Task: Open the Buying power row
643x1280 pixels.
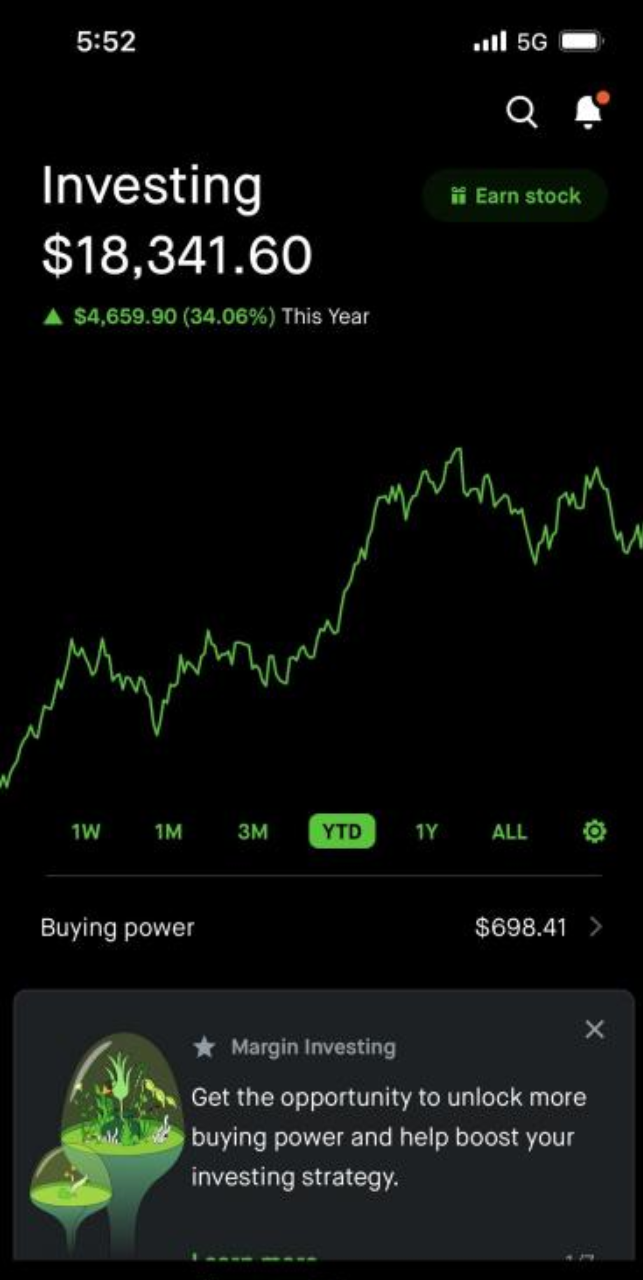Action: [x=321, y=927]
